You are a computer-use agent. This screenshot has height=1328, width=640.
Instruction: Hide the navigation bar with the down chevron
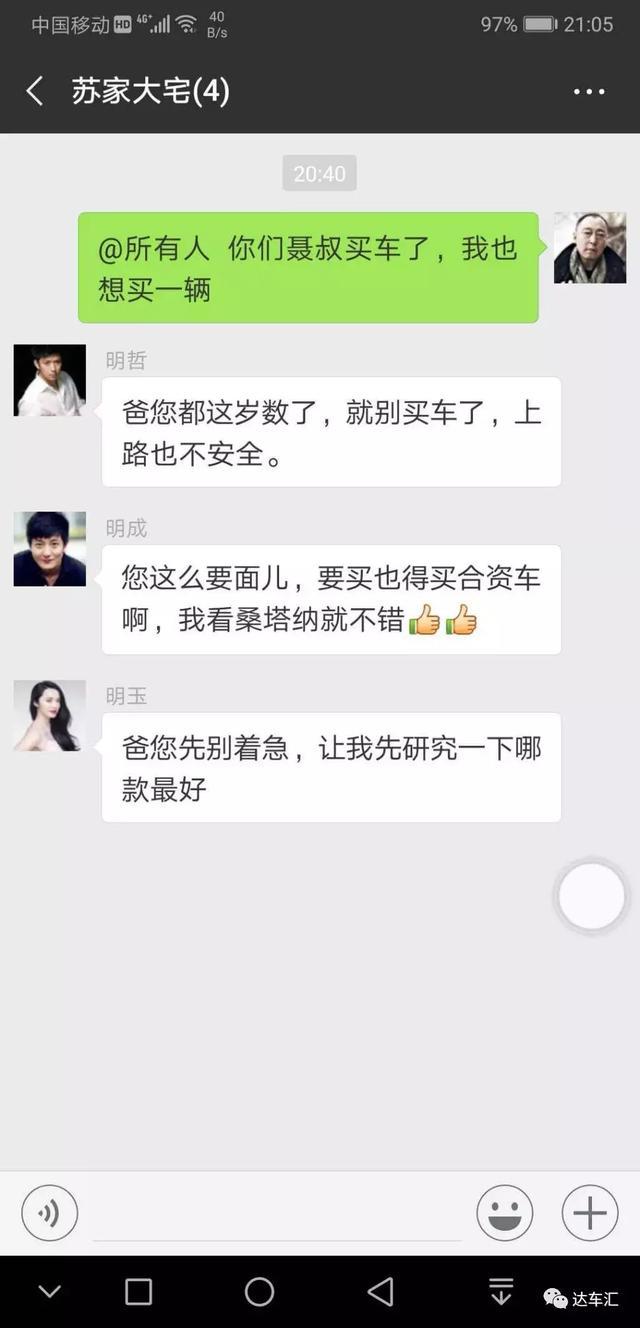(49, 1291)
